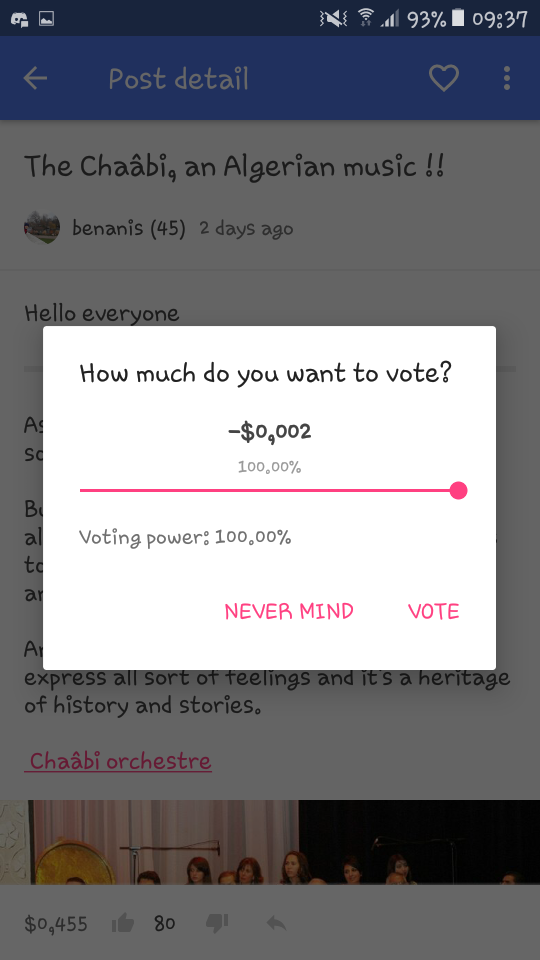Open the Chaâbi orchestre link
The width and height of the screenshot is (540, 960).
tap(118, 761)
